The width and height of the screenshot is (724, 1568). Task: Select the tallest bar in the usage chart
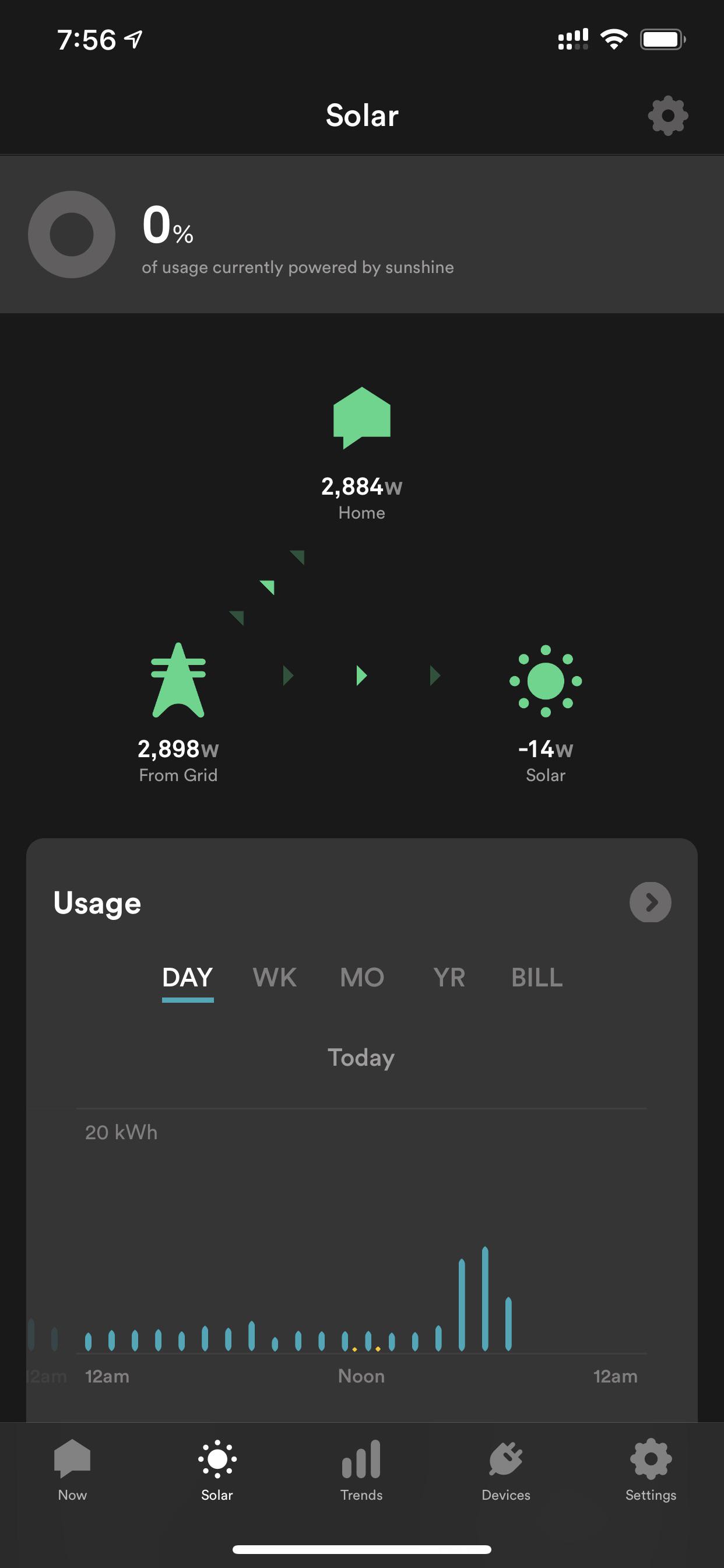[x=485, y=1297]
